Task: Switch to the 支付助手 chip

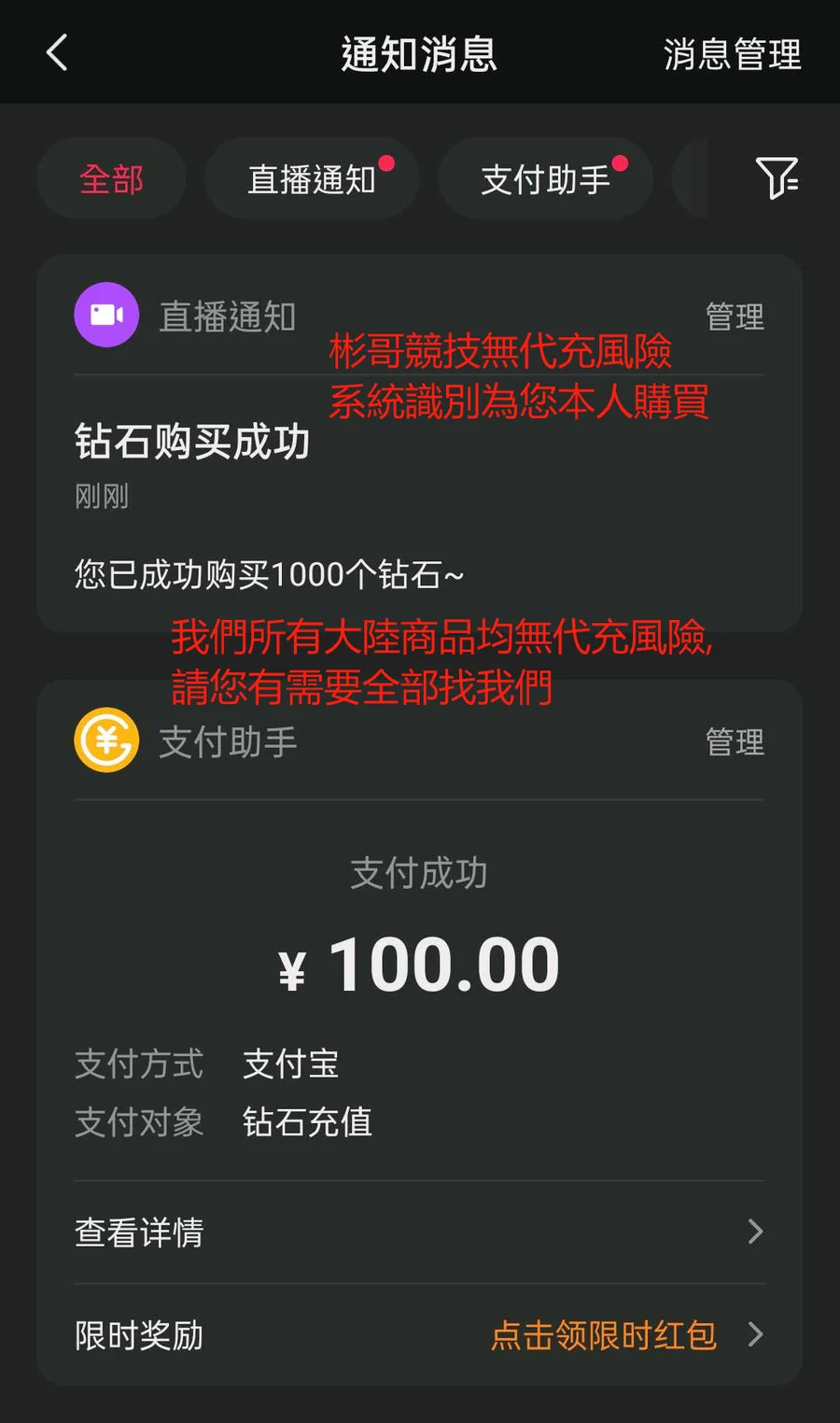Action: 545,179
